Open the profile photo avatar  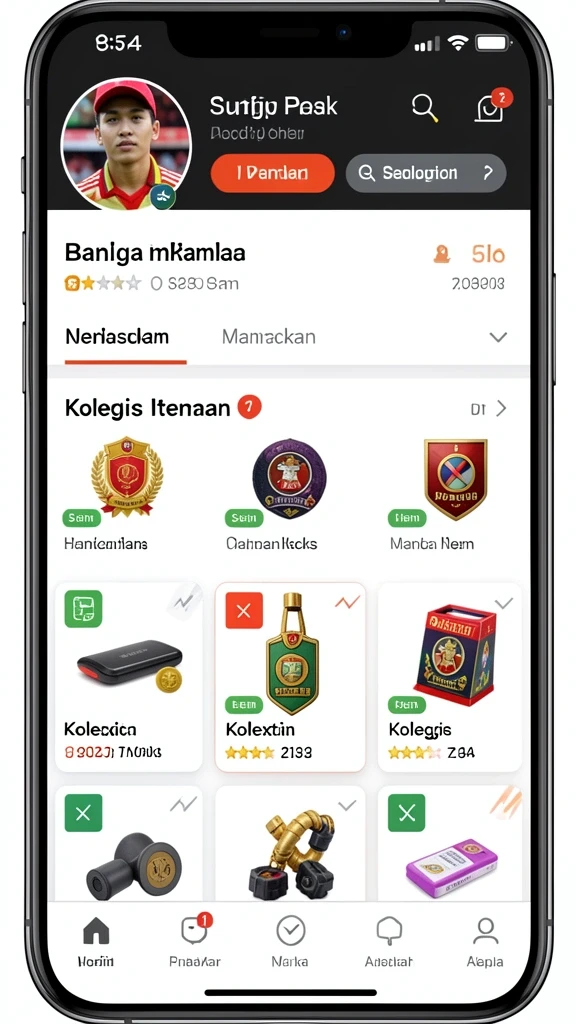tap(126, 145)
